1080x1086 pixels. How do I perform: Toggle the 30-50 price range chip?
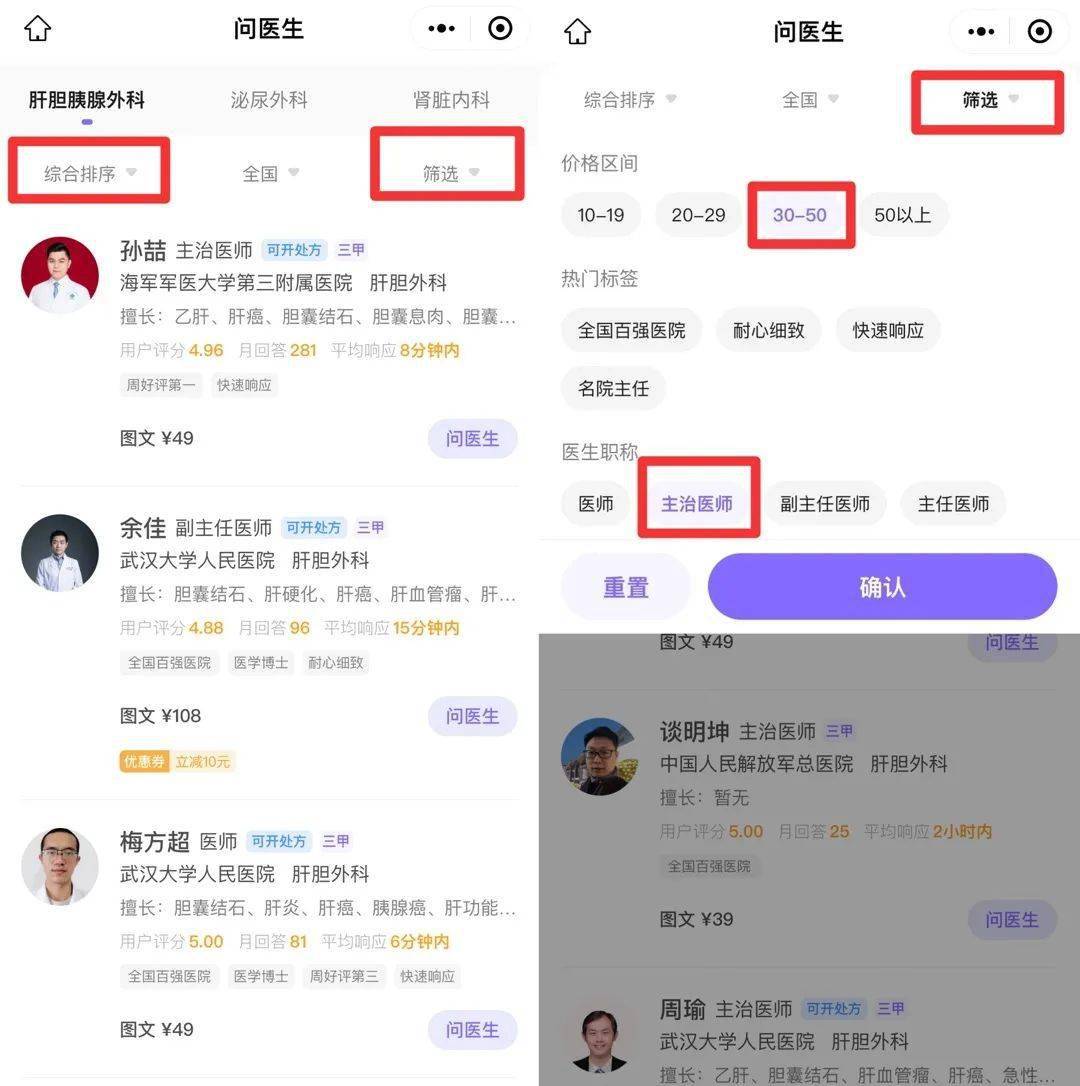(x=800, y=214)
